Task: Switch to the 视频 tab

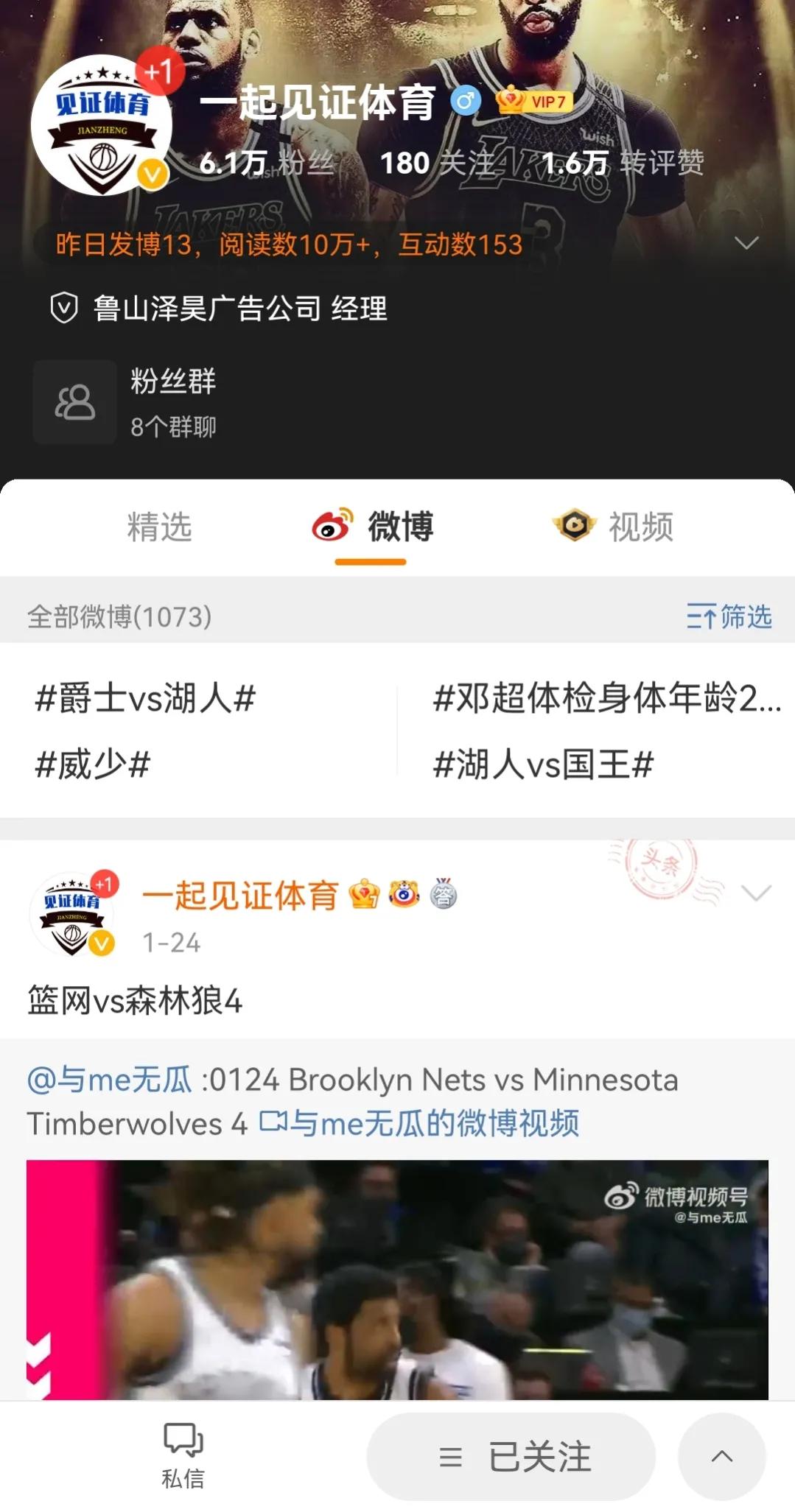Action: coord(613,527)
